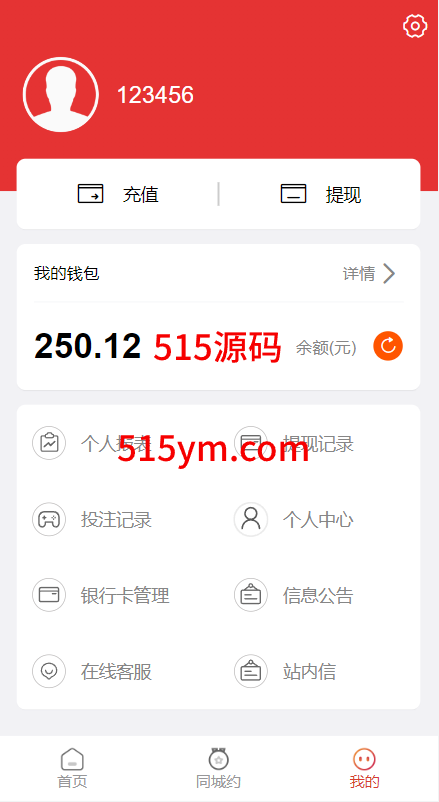Open 提现 withdraw

(x=321, y=194)
